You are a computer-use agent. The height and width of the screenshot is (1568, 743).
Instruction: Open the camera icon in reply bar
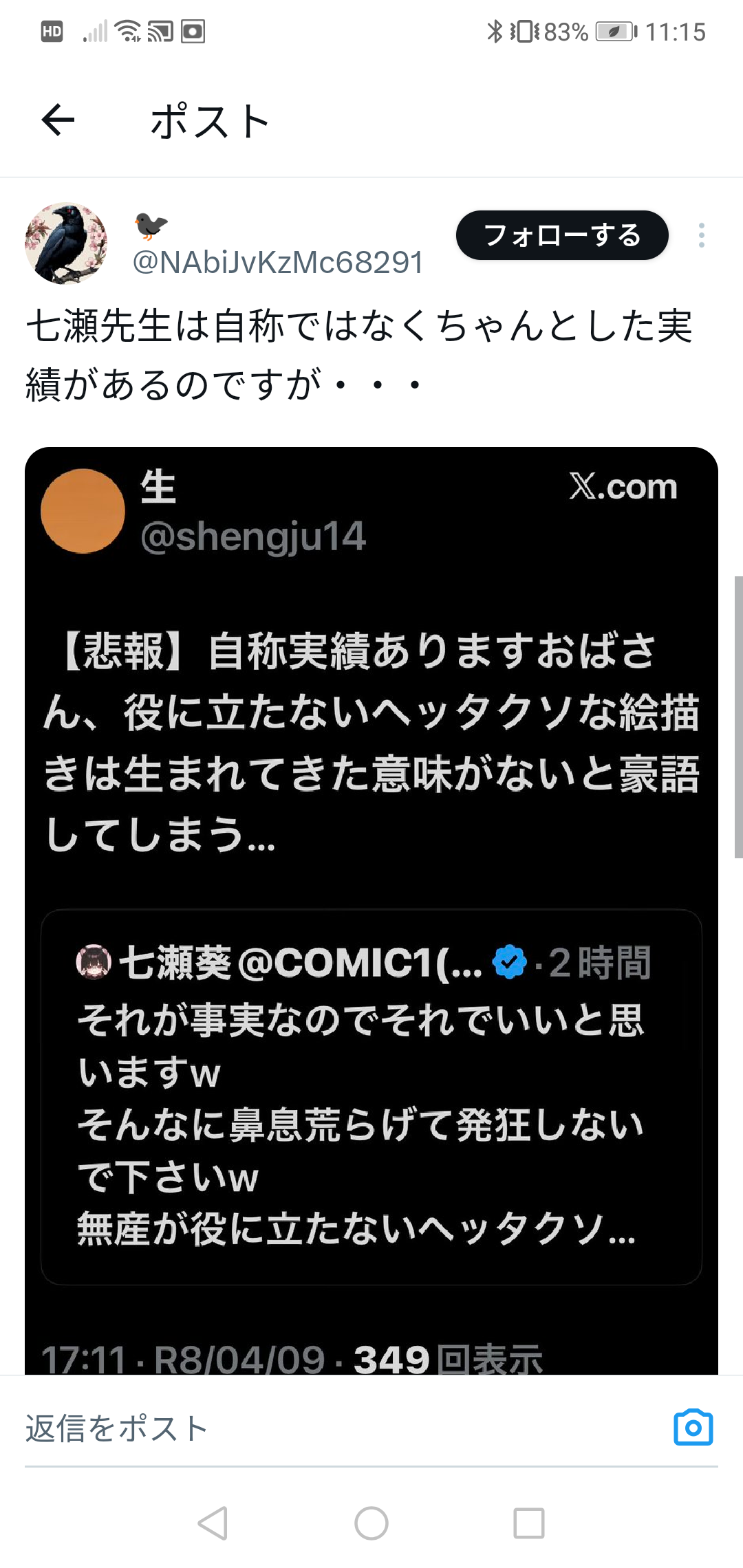693,1428
